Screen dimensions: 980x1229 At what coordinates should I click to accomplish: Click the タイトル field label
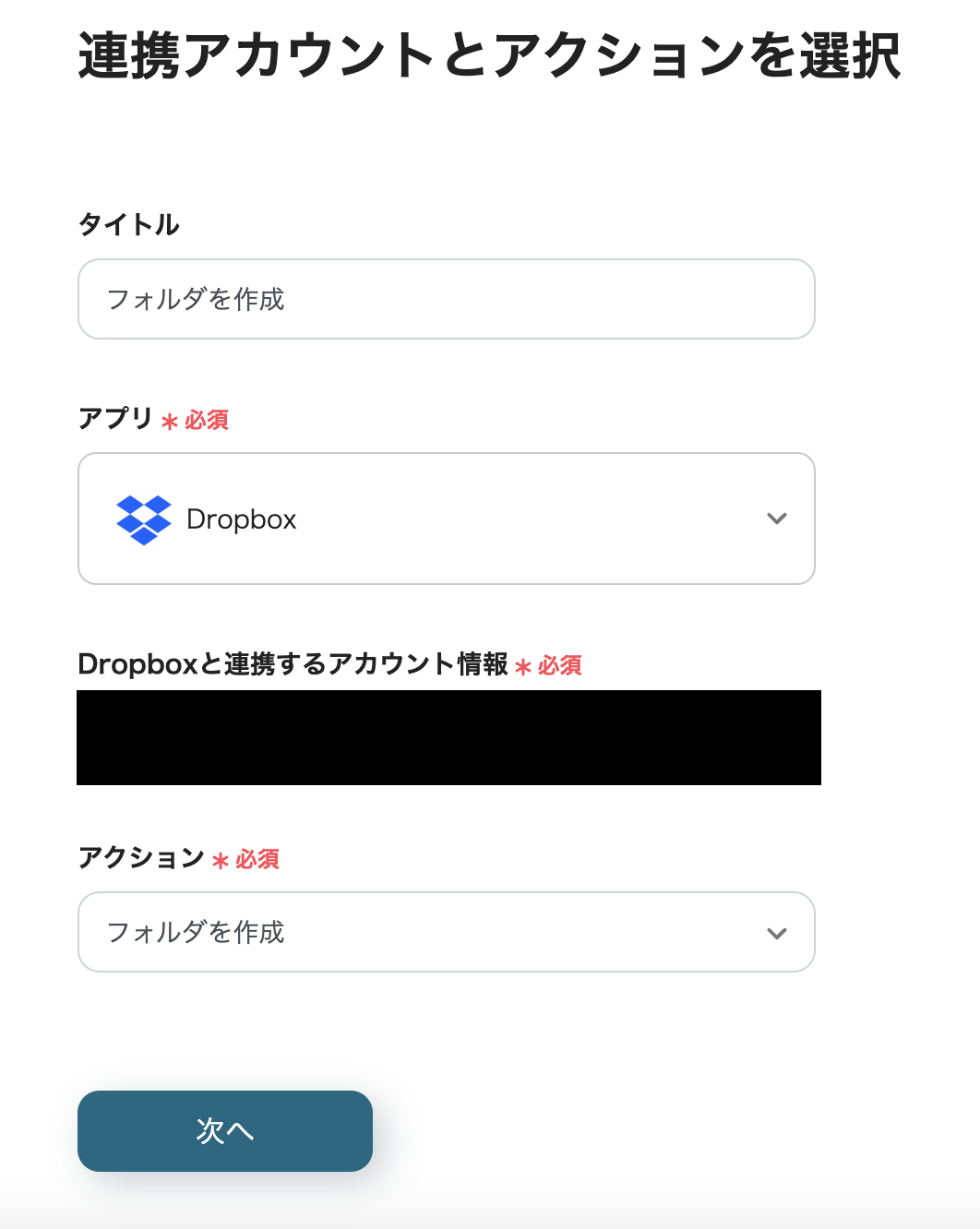(x=129, y=224)
